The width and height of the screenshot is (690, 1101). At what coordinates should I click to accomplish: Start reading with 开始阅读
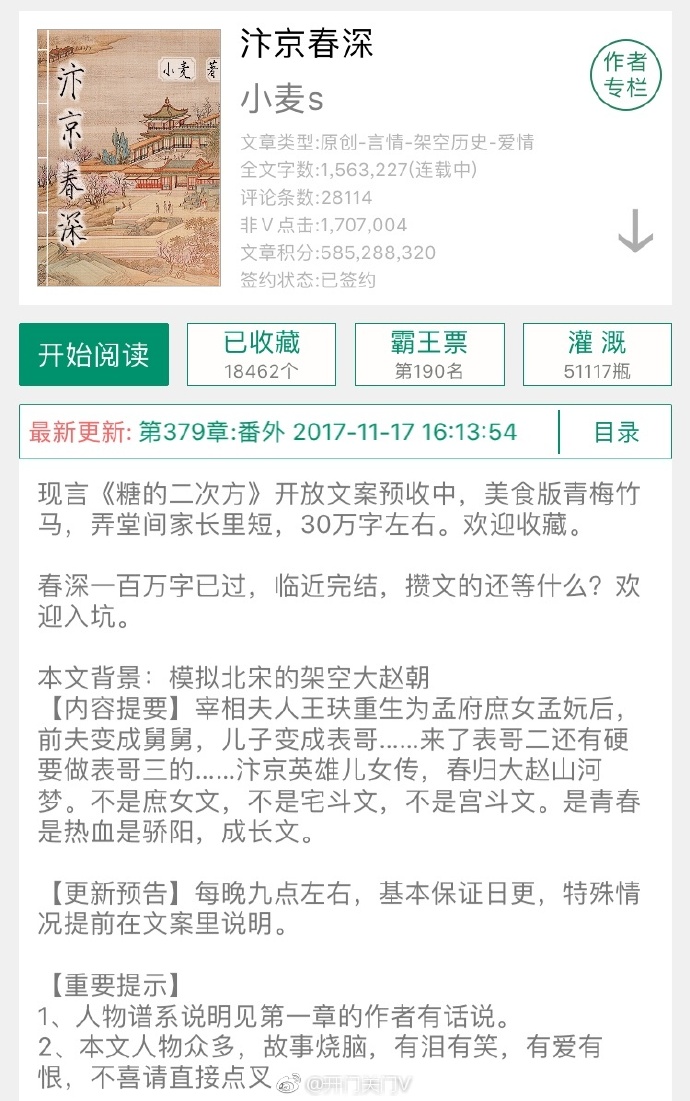[x=94, y=355]
